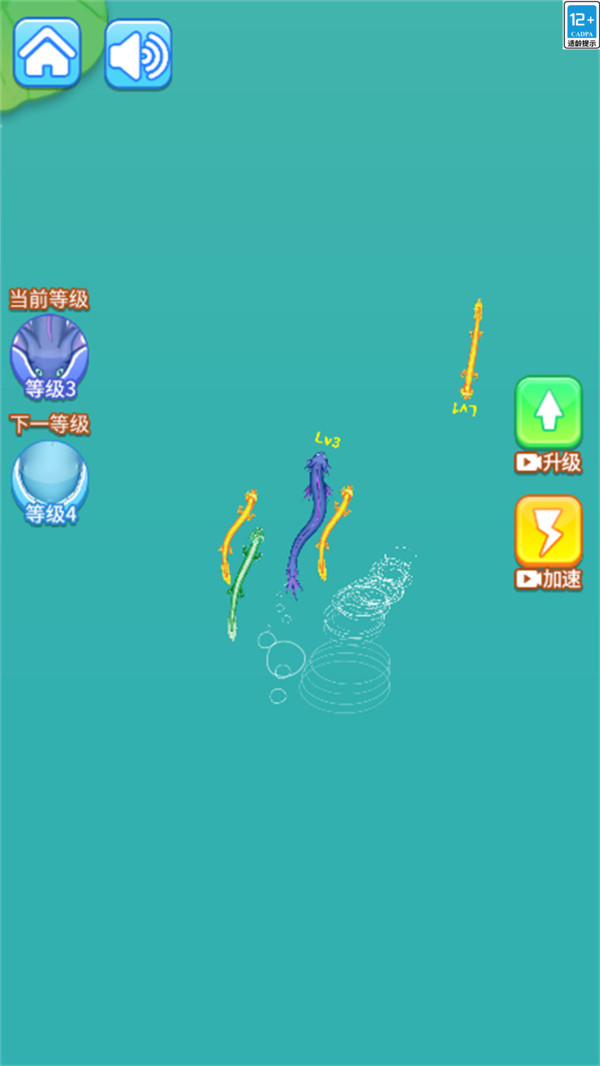The height and width of the screenshot is (1066, 600).
Task: Go to the home screen via house icon
Action: 46,53
